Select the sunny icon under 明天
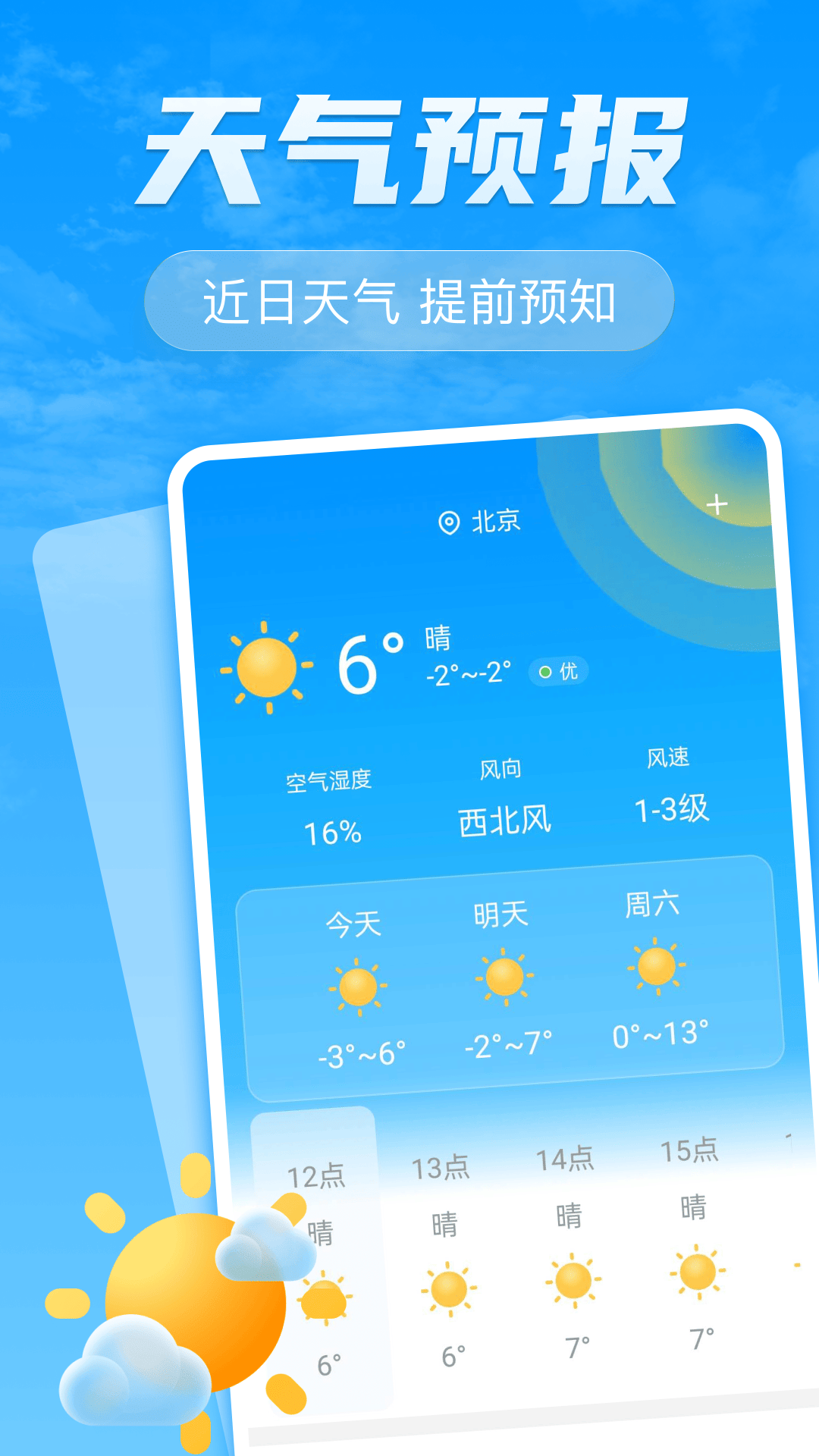The image size is (819, 1456). pyautogui.click(x=504, y=978)
